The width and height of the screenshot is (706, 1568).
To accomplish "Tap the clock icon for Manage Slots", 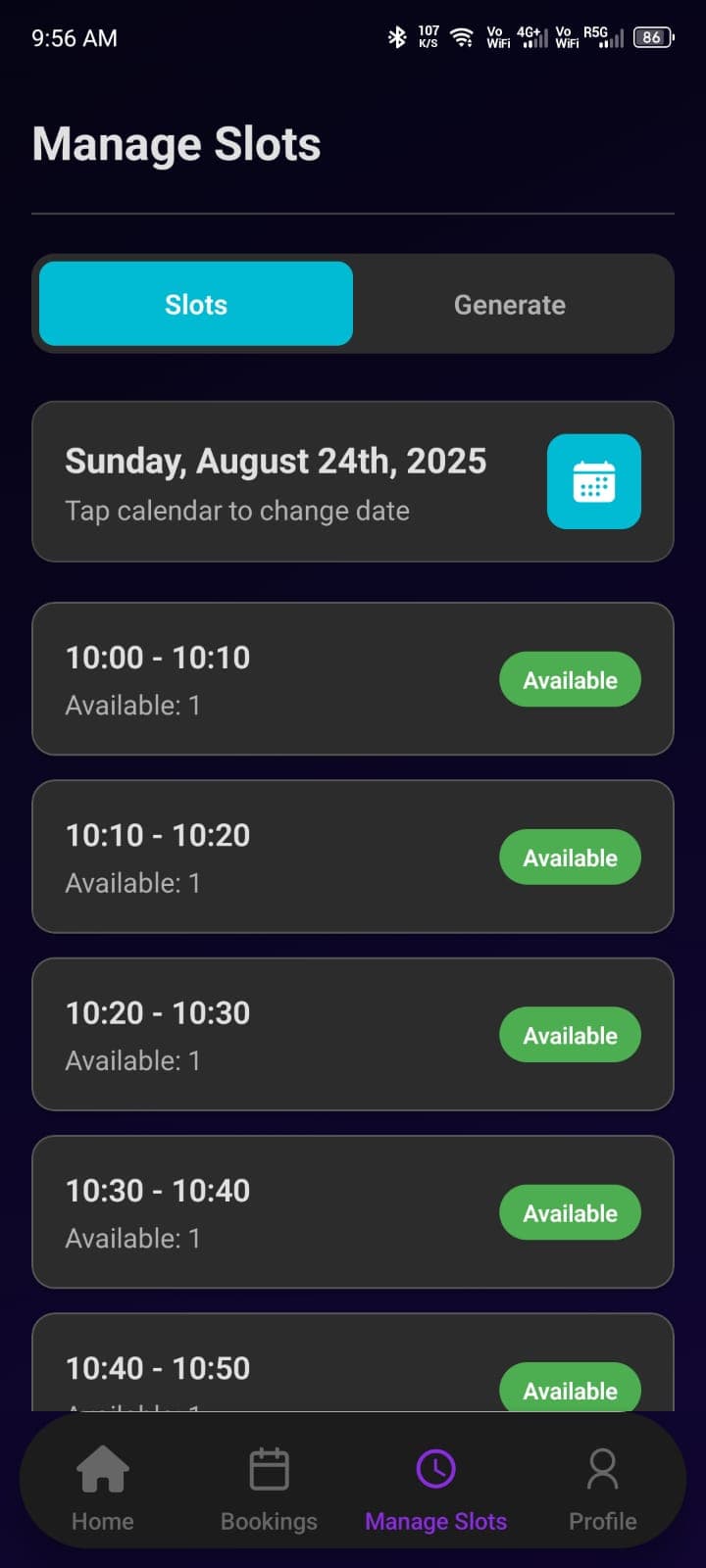I will [x=435, y=1469].
